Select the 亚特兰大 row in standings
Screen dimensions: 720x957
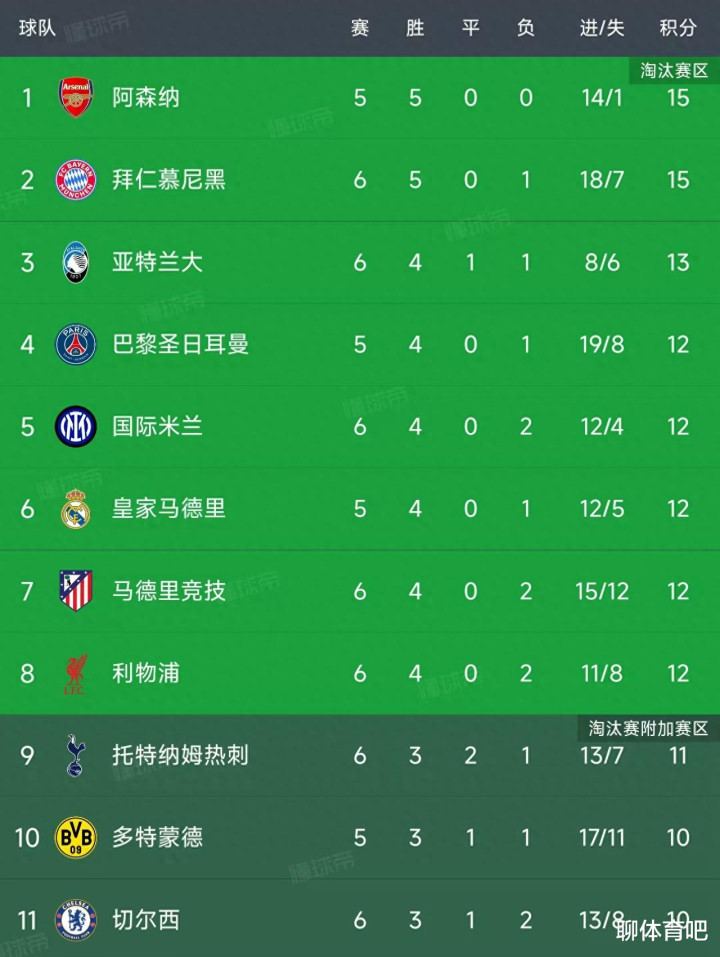pos(360,262)
